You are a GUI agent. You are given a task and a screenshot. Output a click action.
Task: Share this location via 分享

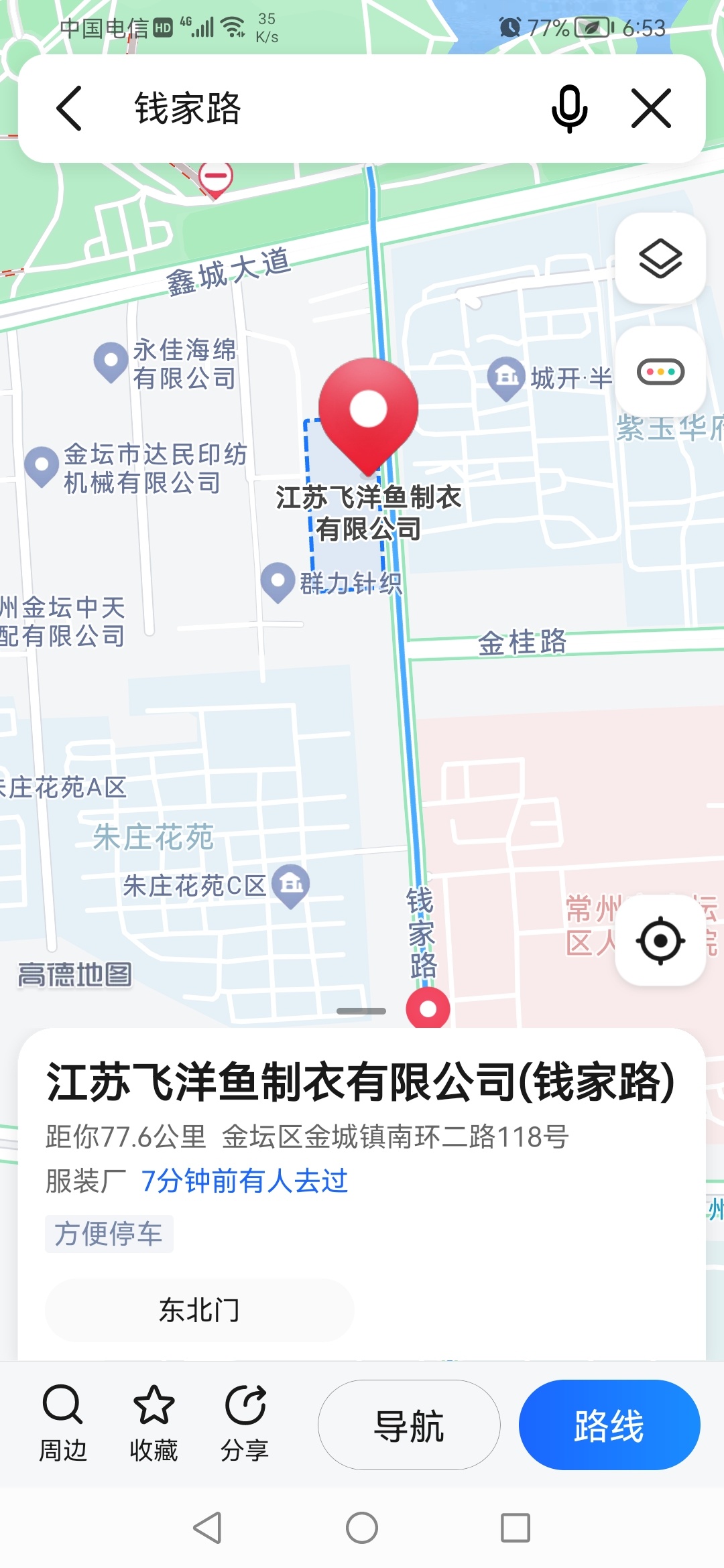tap(245, 1423)
